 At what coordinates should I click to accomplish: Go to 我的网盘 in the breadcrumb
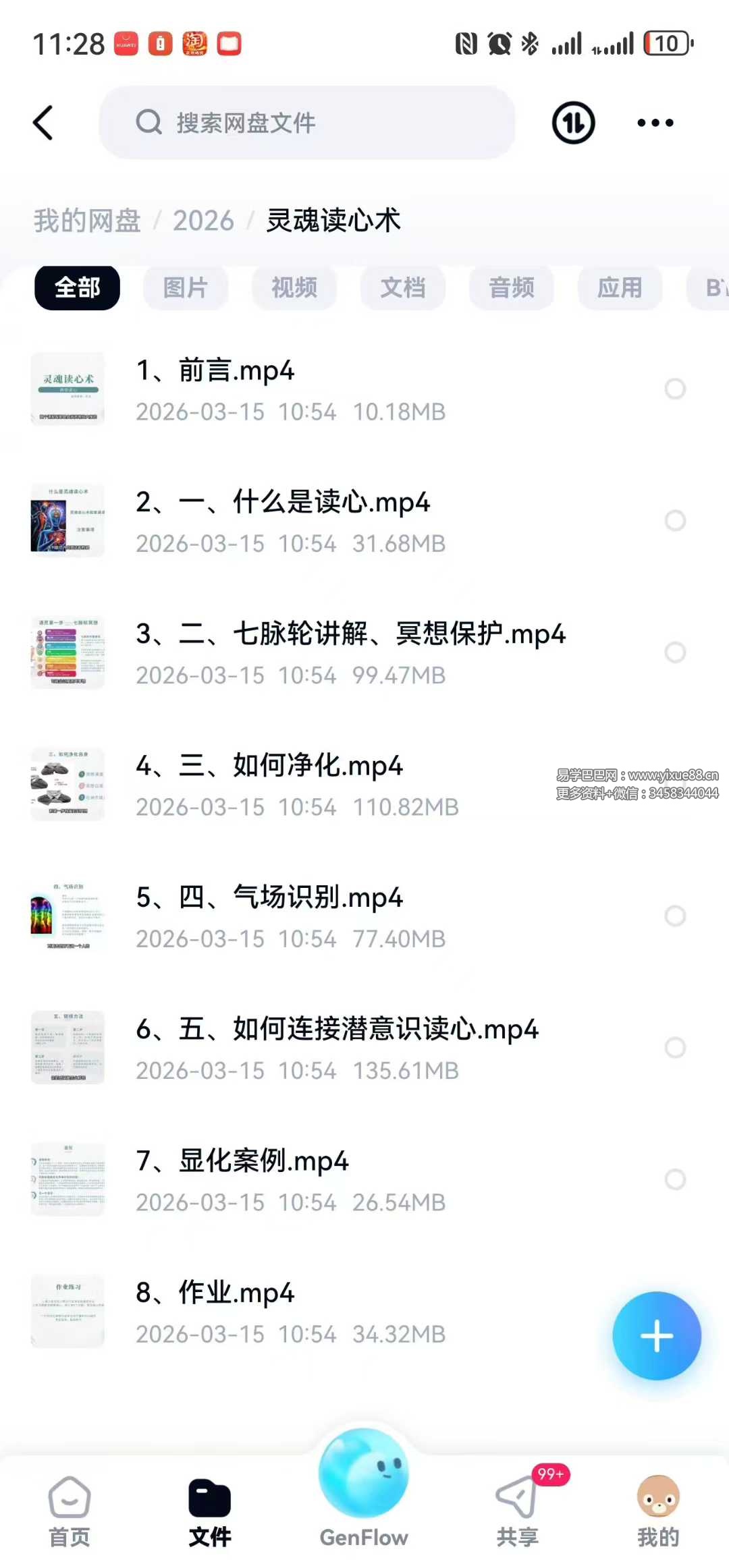click(x=87, y=221)
